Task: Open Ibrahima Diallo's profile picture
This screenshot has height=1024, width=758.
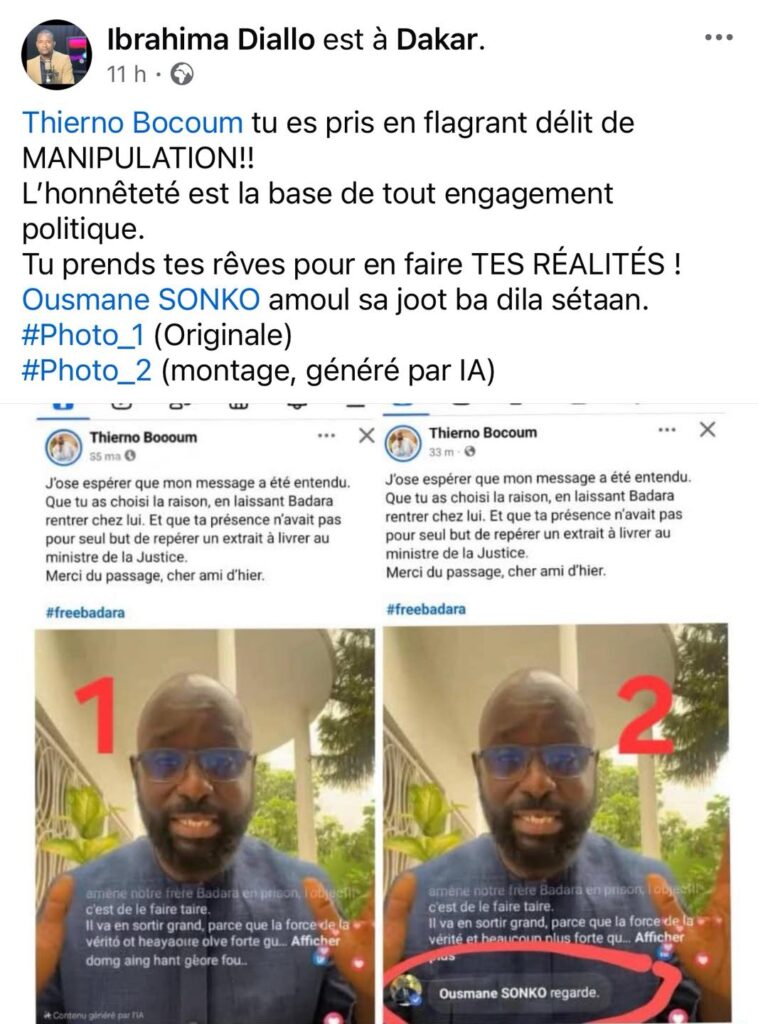Action: 56,55
